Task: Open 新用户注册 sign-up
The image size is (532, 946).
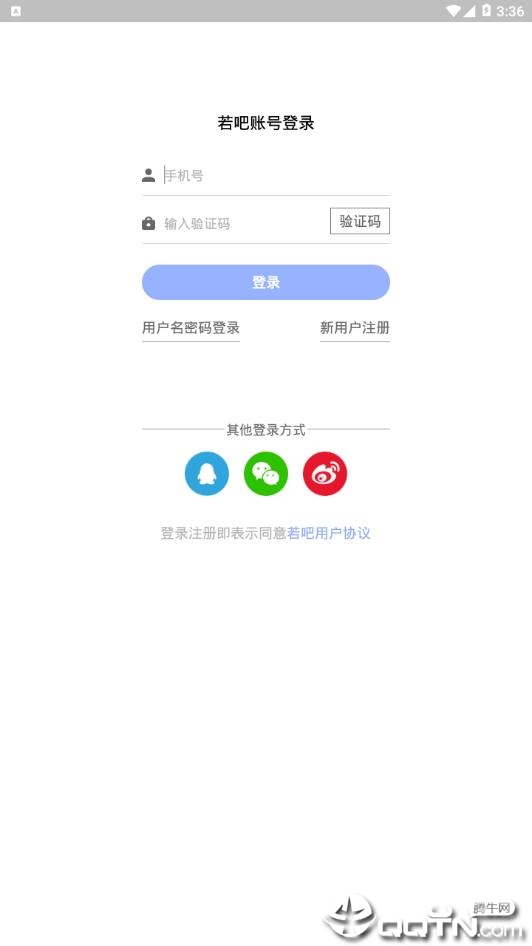Action: (x=355, y=328)
